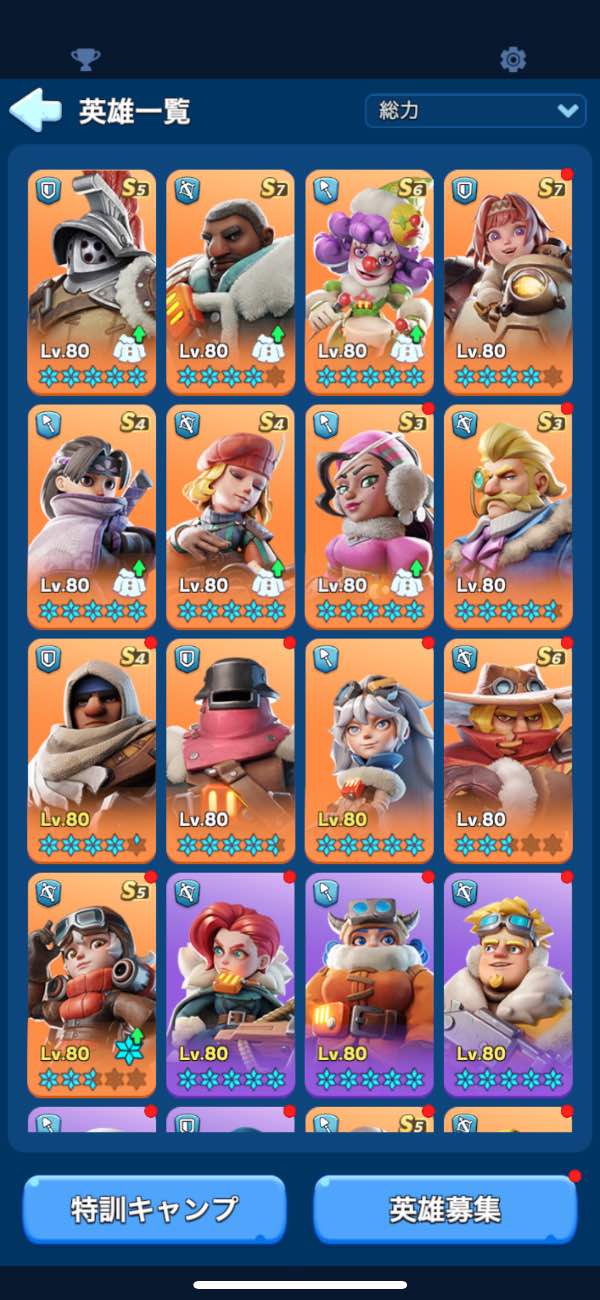Image resolution: width=600 pixels, height=1300 pixels.
Task: Choose the cowboy hat hero with red scarf
Action: click(509, 750)
